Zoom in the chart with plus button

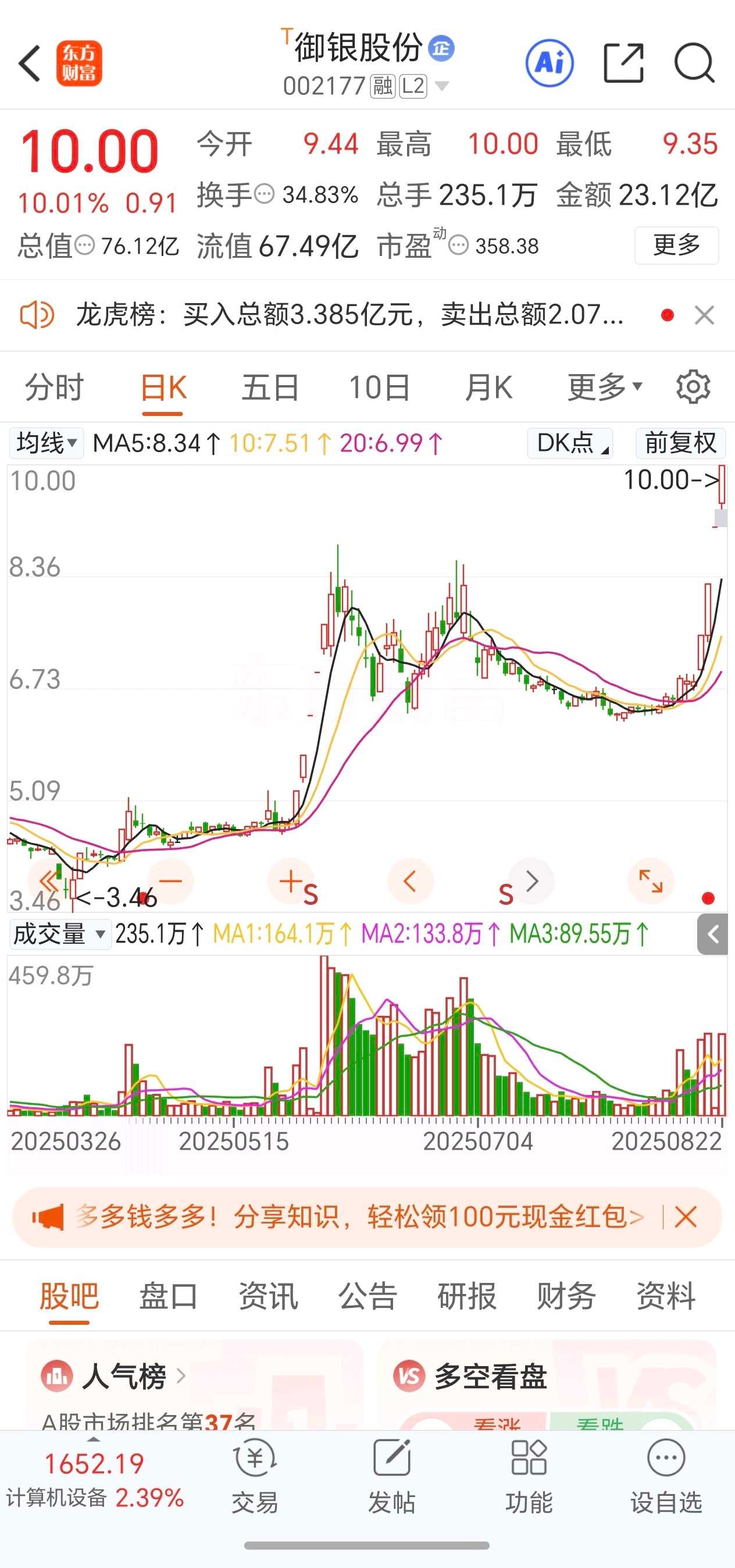click(291, 881)
